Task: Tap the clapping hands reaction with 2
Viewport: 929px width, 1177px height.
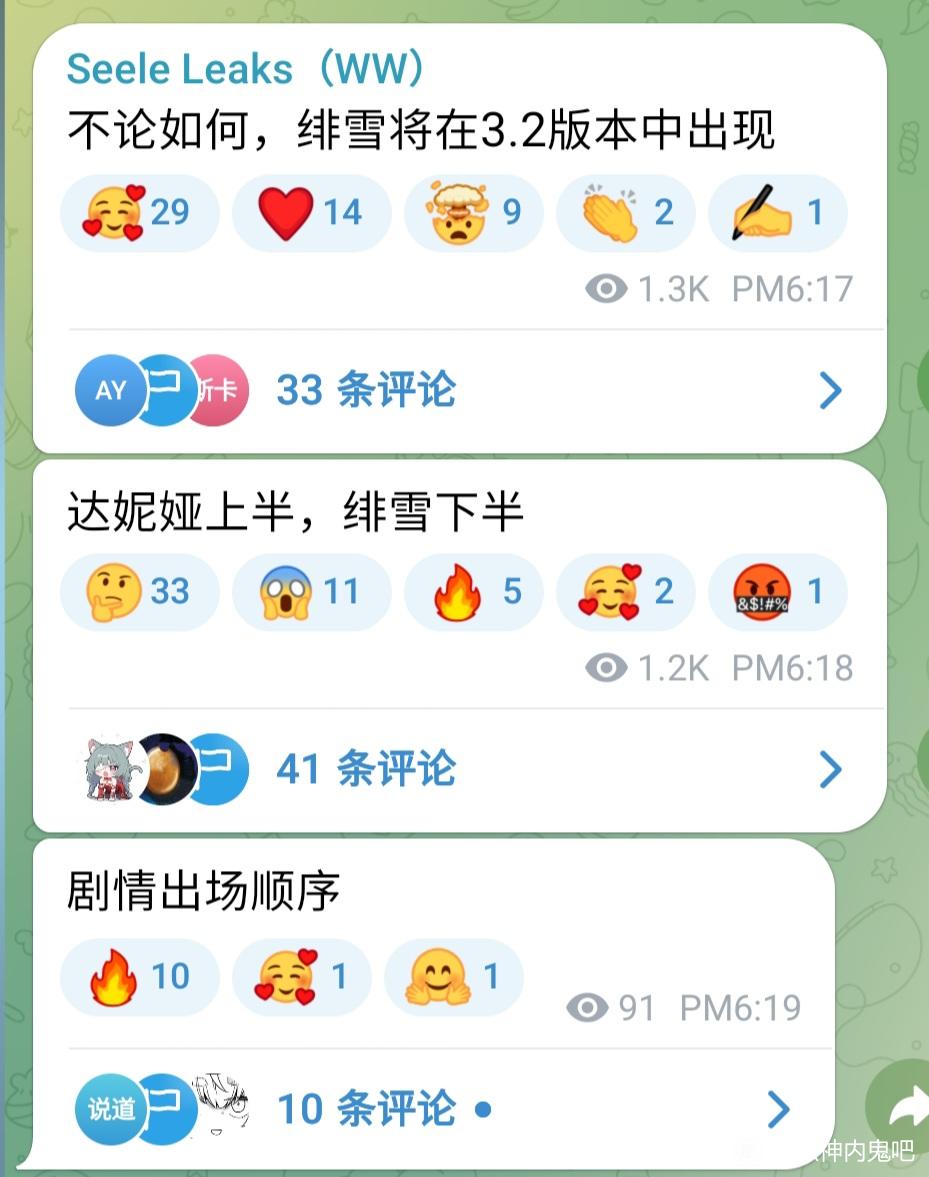Action: (625, 213)
